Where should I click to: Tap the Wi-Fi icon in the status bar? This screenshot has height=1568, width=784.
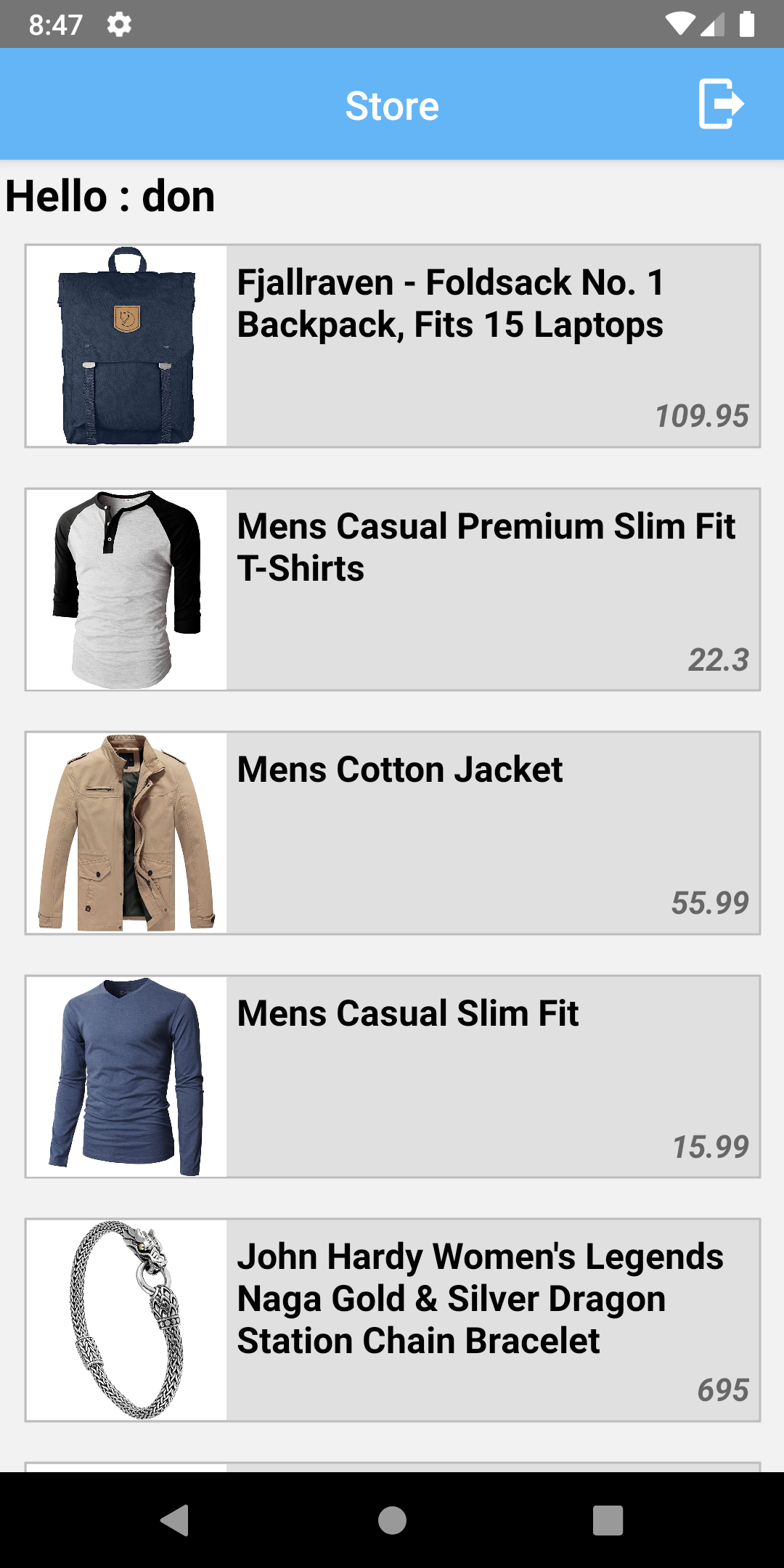point(680,23)
